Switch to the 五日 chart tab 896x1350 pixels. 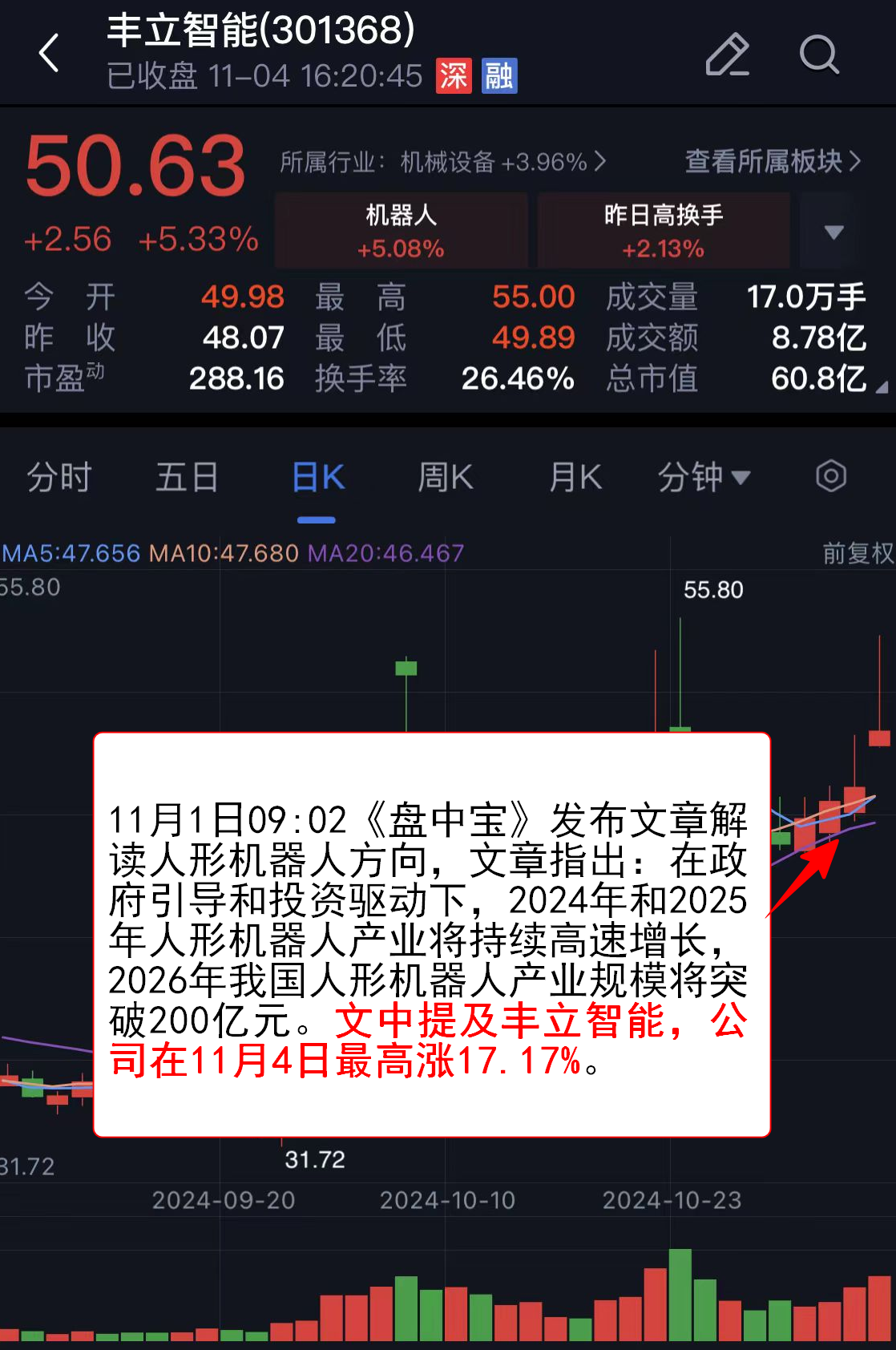187,478
